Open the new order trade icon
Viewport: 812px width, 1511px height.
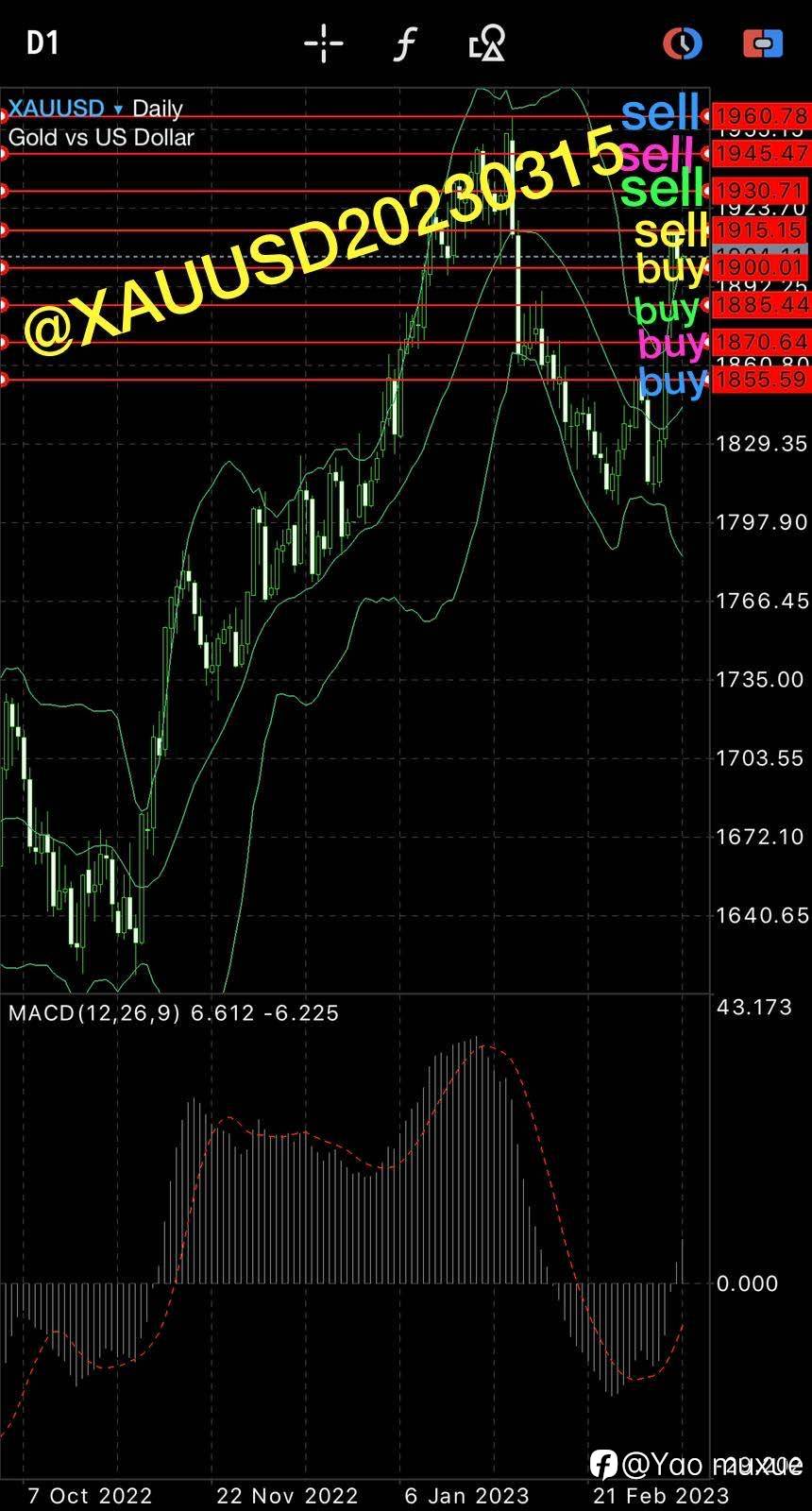[763, 43]
